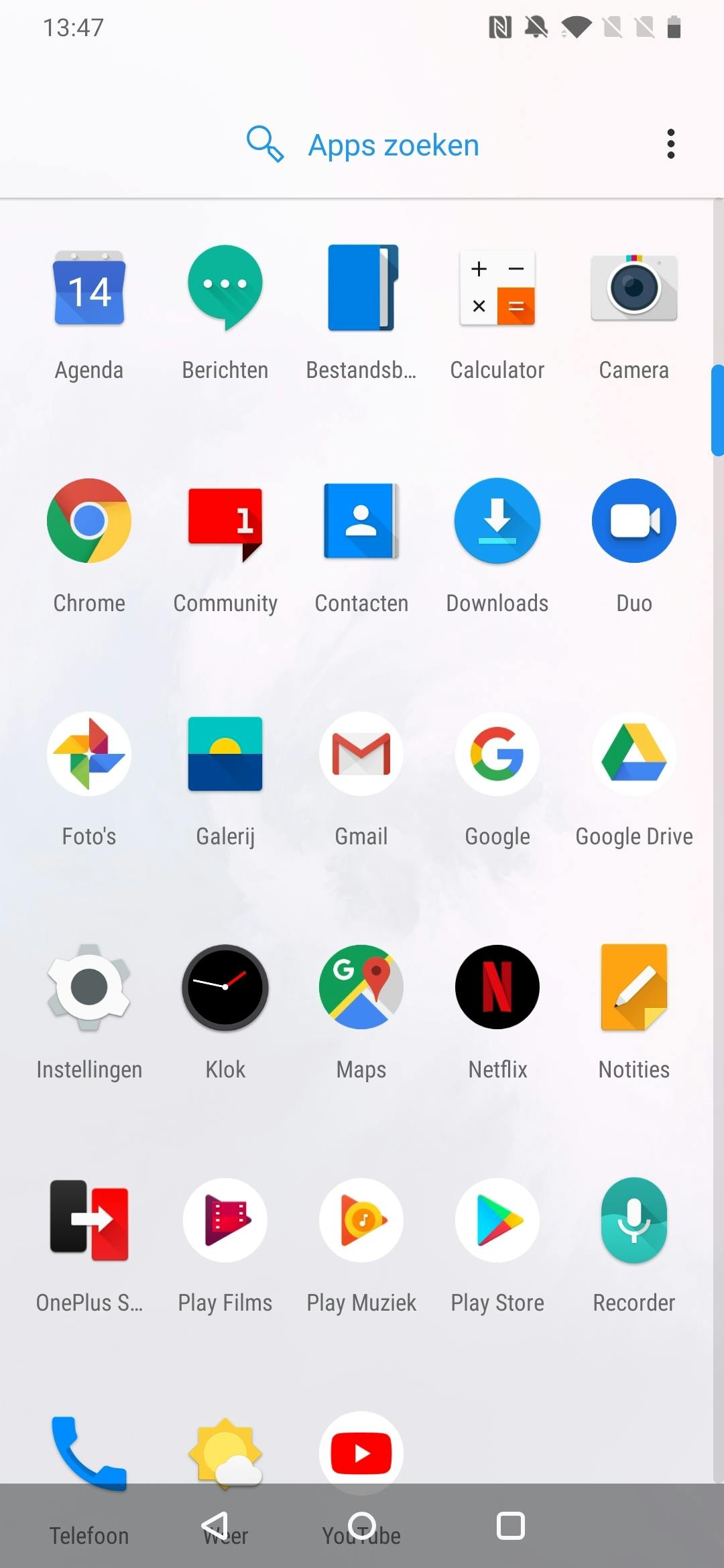Launch the Camera app
724x1568 pixels.
tap(633, 288)
